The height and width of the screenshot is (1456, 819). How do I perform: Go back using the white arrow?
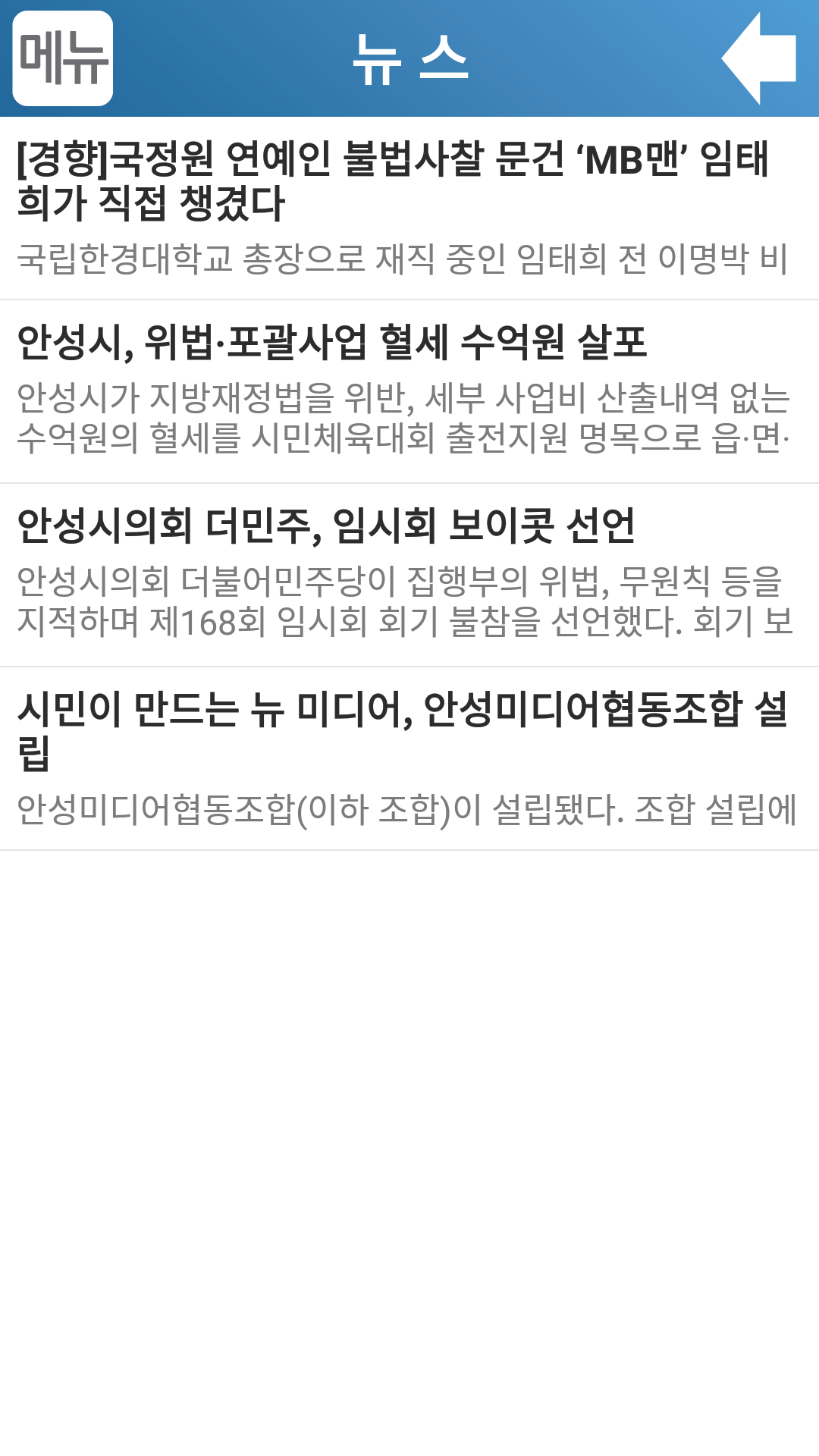pos(759,58)
